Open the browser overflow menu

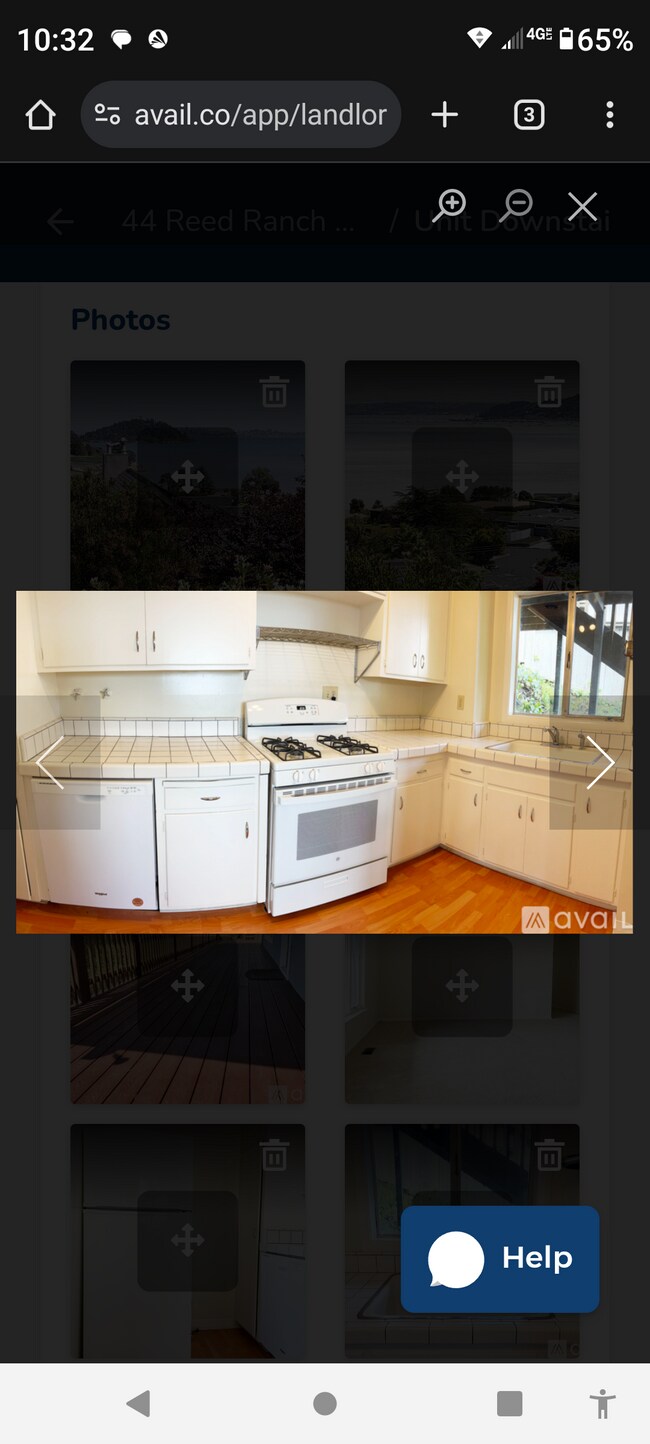tap(609, 115)
